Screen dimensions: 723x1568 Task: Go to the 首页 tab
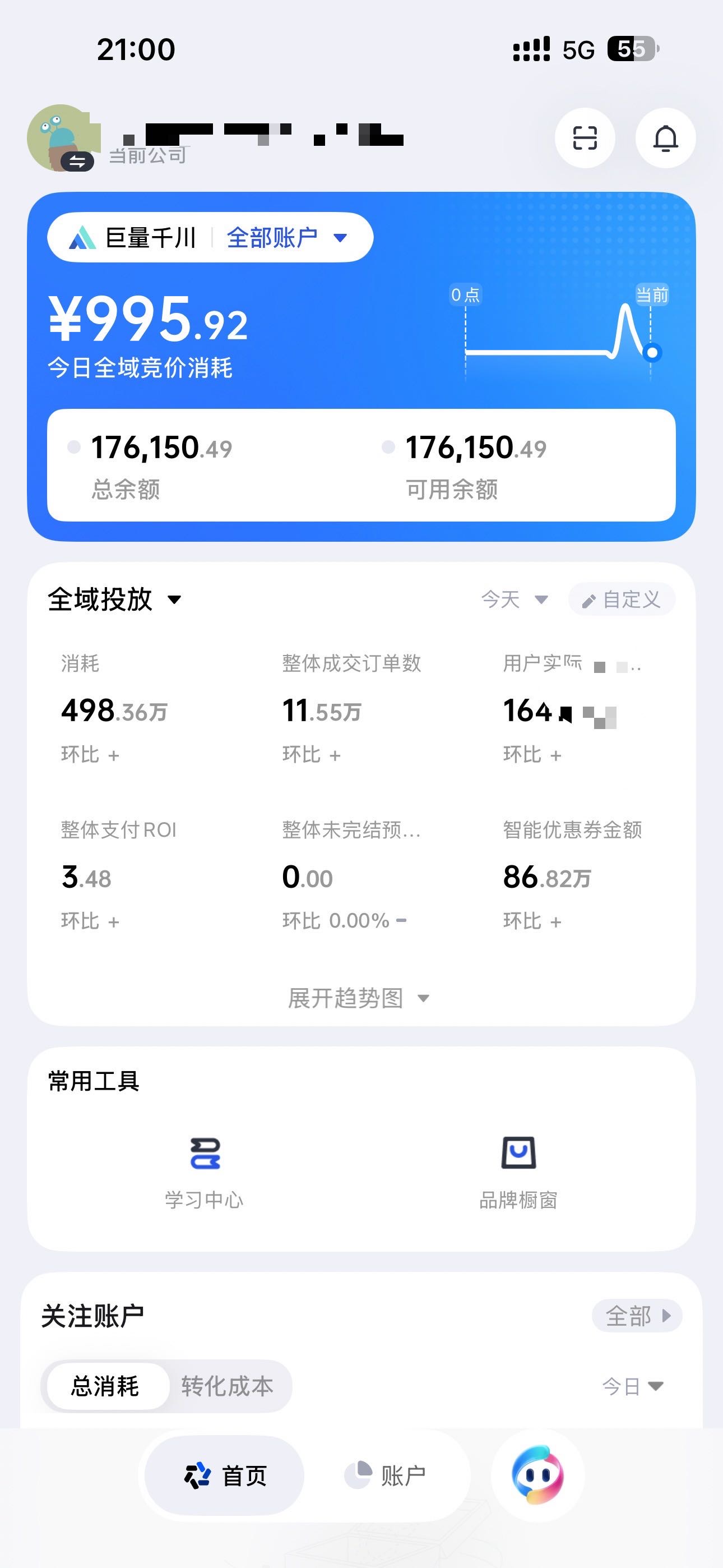tap(225, 1475)
